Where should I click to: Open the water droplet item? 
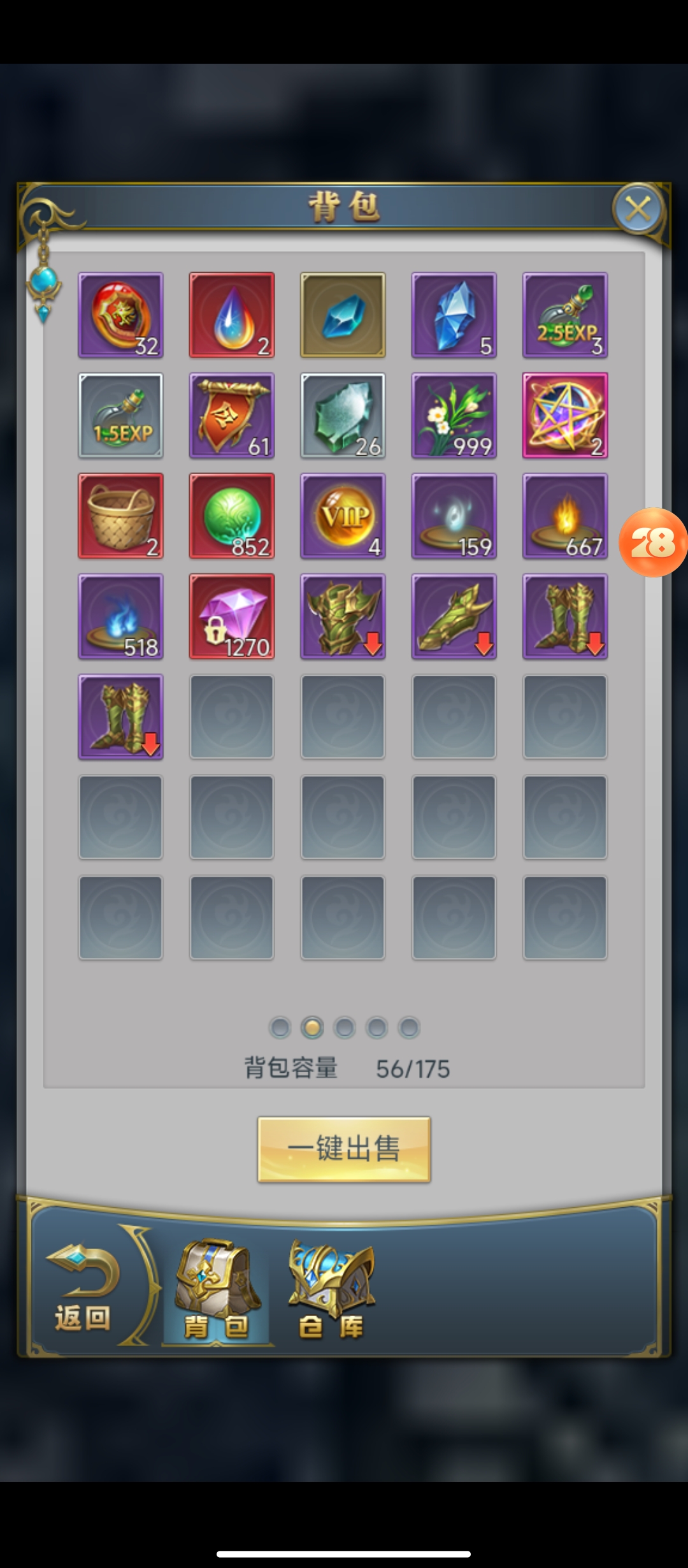(232, 315)
